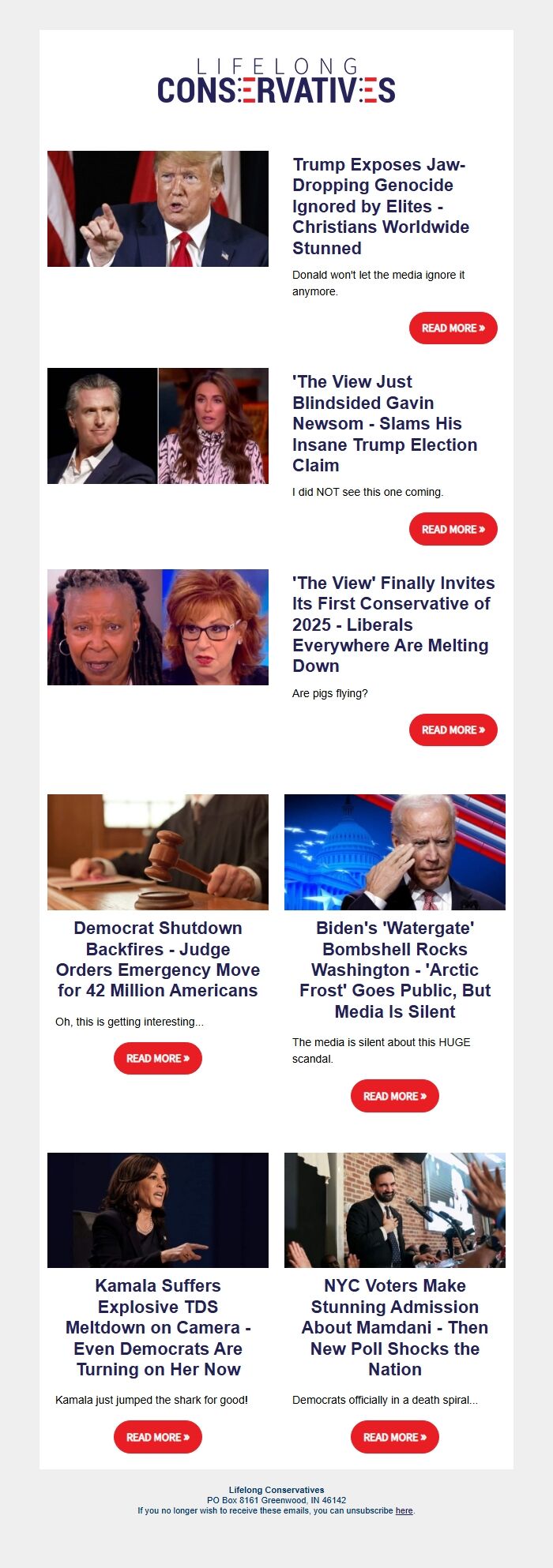Tap Read More for Biden's 'Watergate' story
This screenshot has width=553, height=1568.
click(x=394, y=1096)
